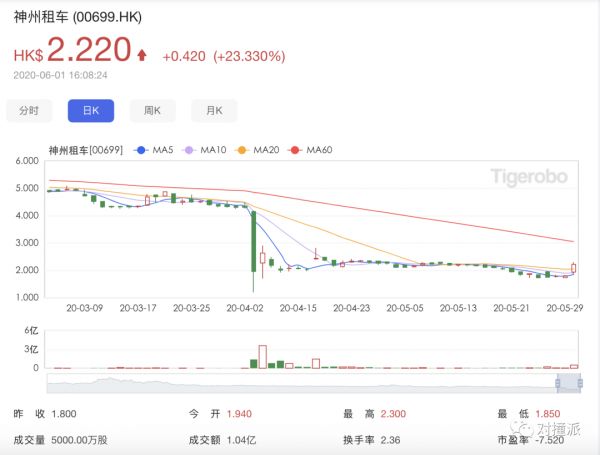Open the 月K chart tab

(x=214, y=111)
